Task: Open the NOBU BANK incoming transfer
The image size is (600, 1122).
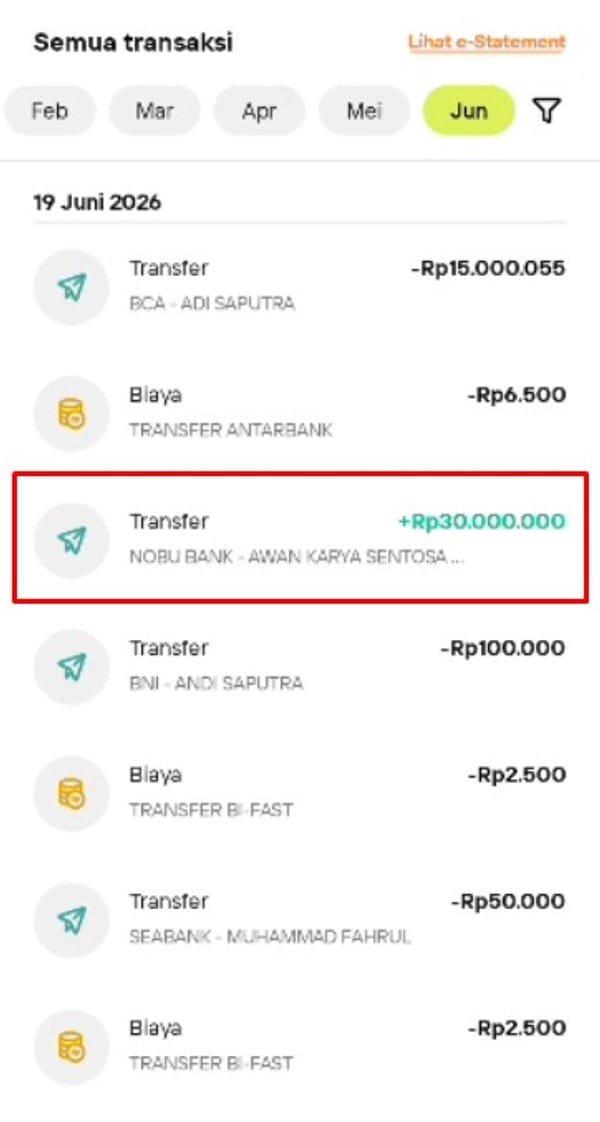Action: [x=300, y=539]
